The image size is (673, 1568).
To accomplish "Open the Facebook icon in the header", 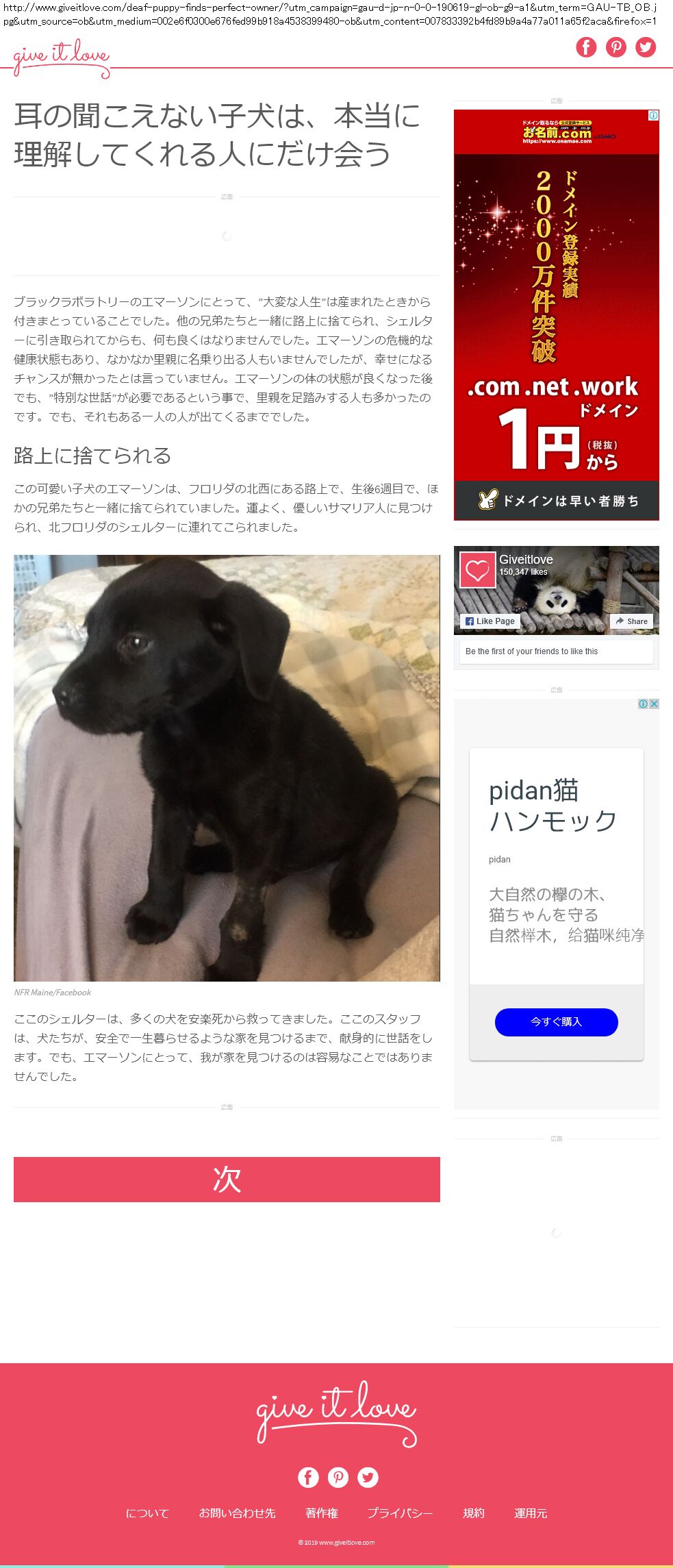I will [x=586, y=47].
